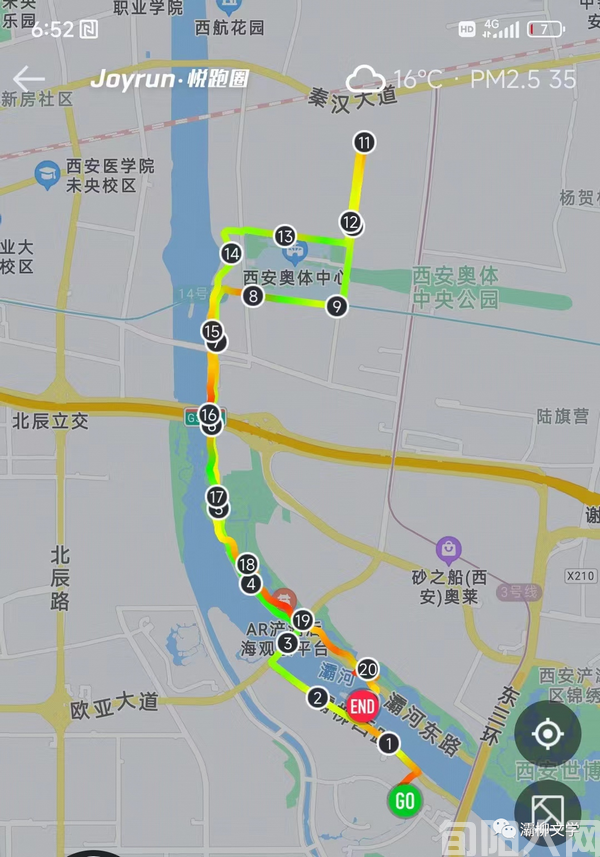Screen dimensions: 600x857
Task: Go back using the top-left arrow
Action: coord(29,79)
